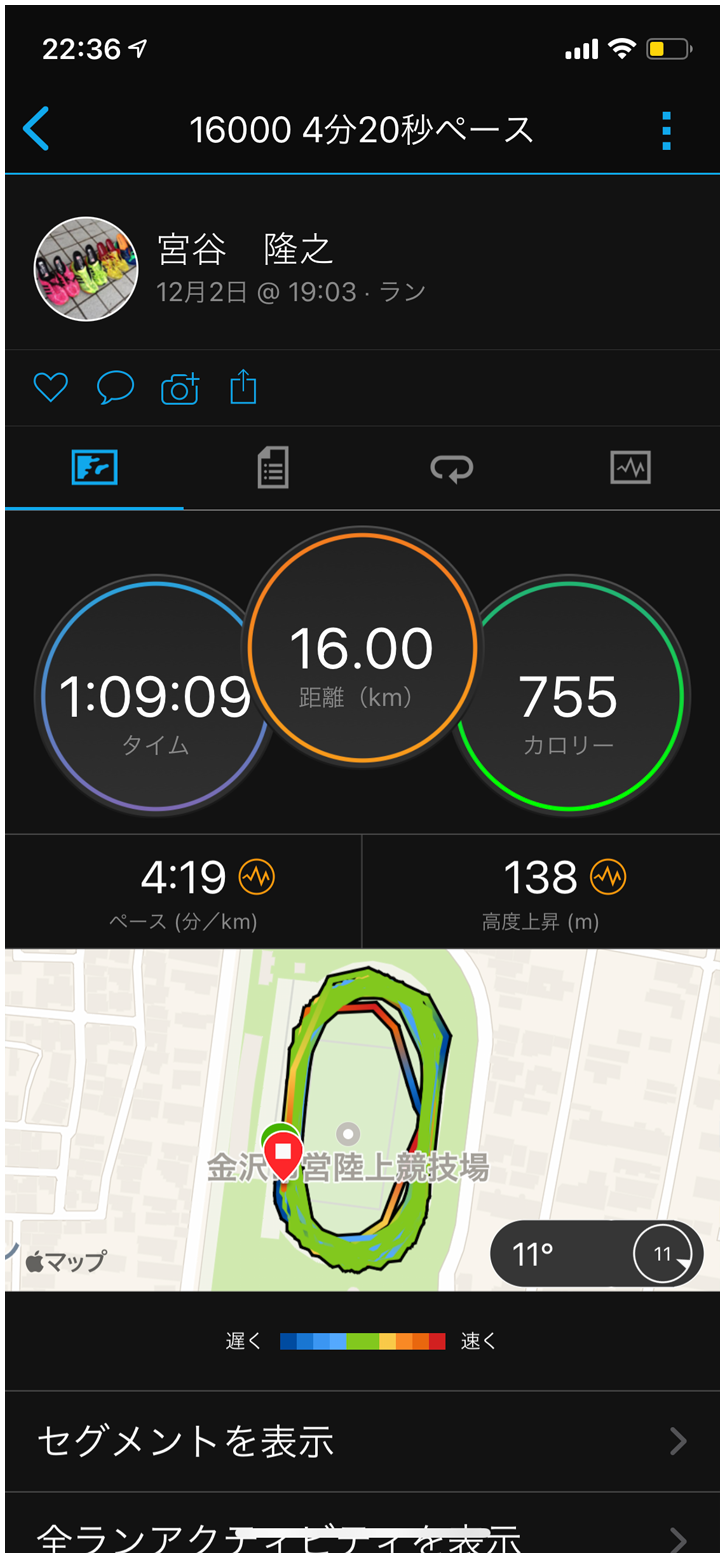Toggle the 11° weather widget
The width and height of the screenshot is (725, 1558).
597,1253
